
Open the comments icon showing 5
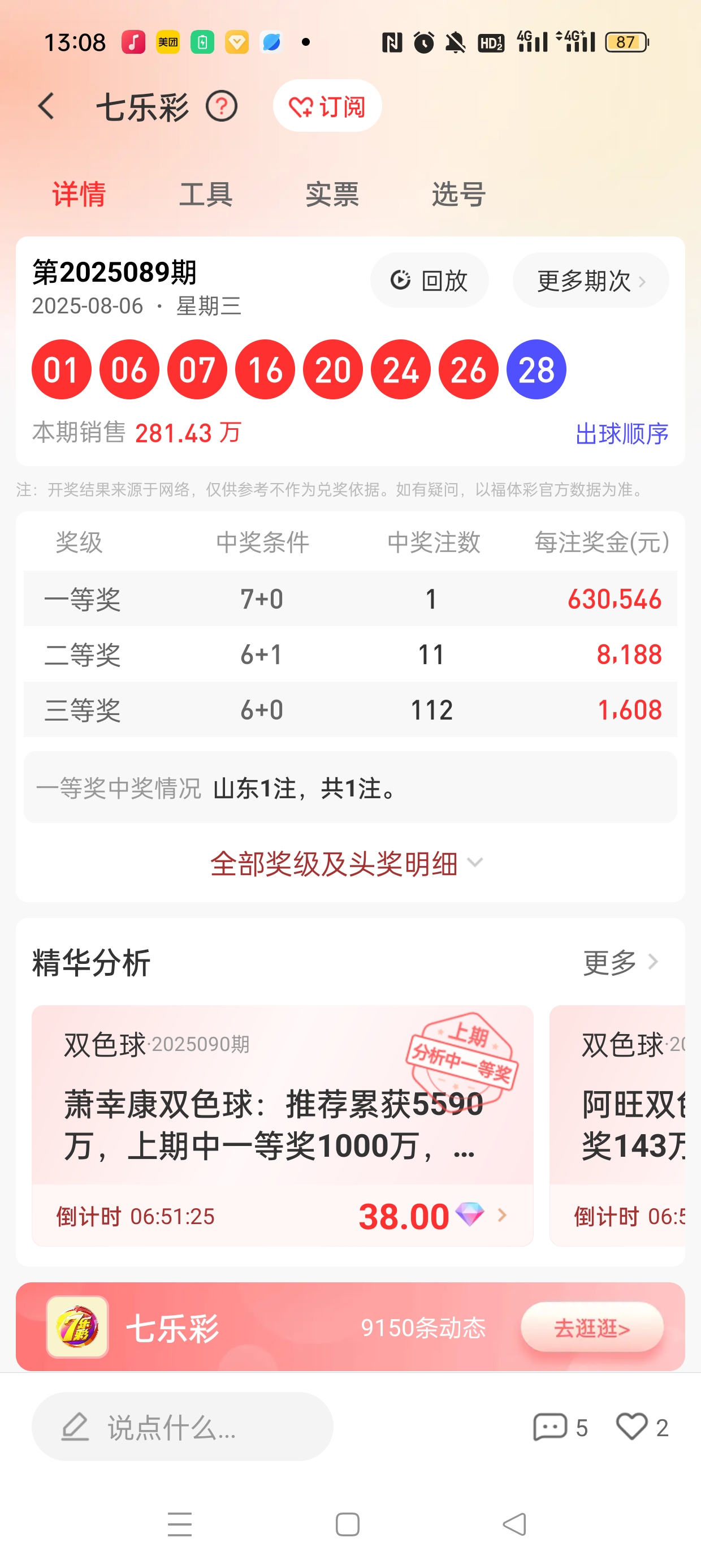[x=560, y=1427]
